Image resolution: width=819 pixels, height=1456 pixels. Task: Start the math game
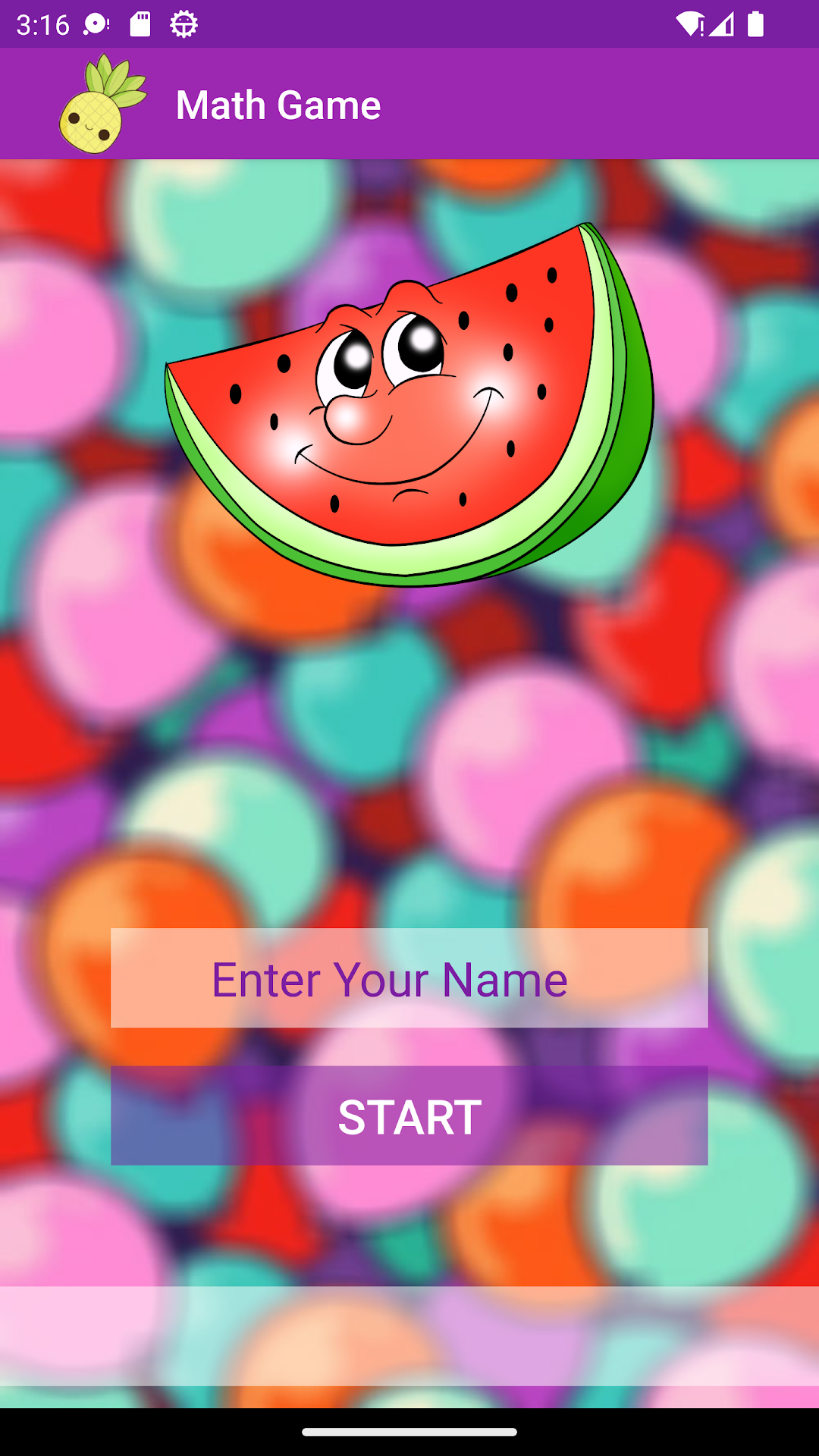[x=409, y=1116]
